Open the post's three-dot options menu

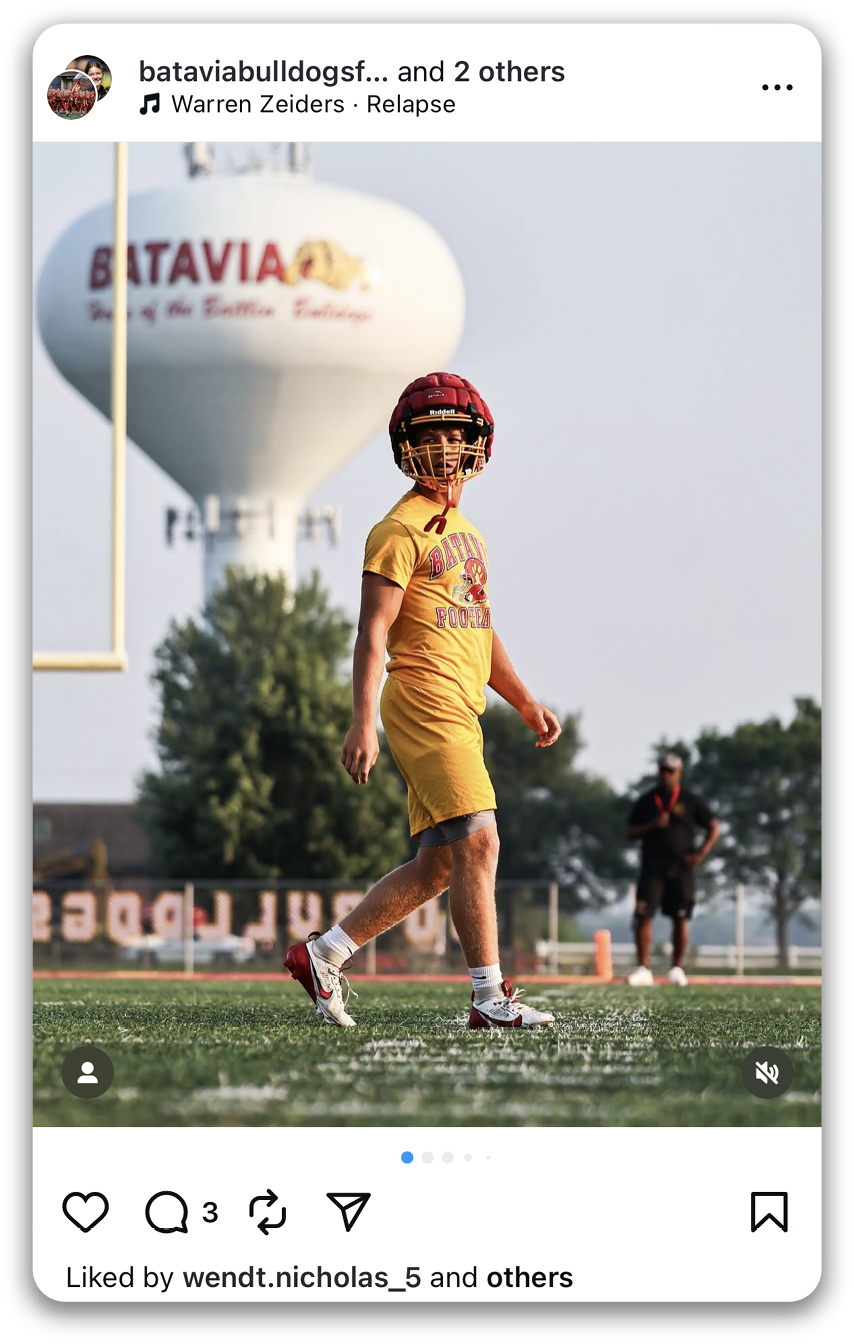point(776,88)
